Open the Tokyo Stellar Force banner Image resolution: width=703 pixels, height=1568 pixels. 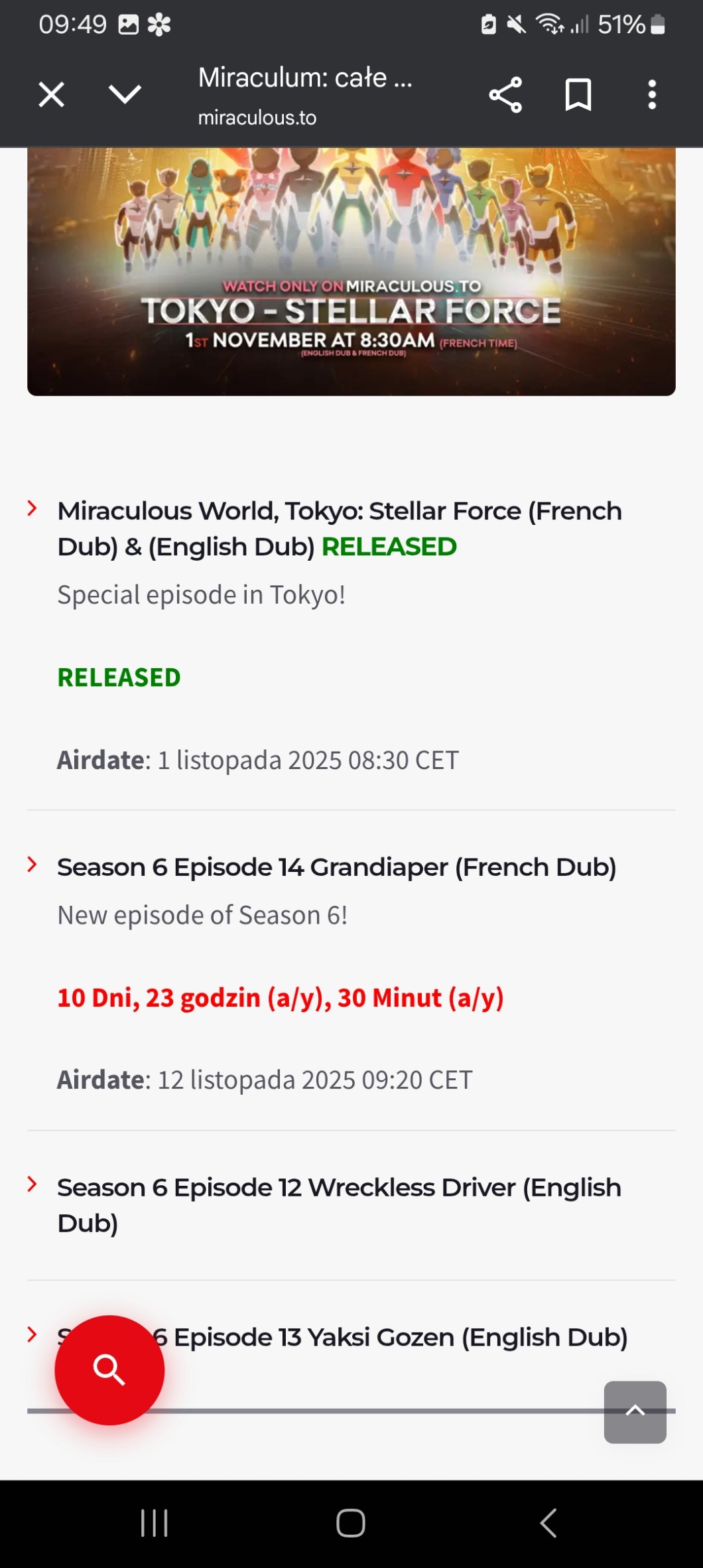click(351, 272)
